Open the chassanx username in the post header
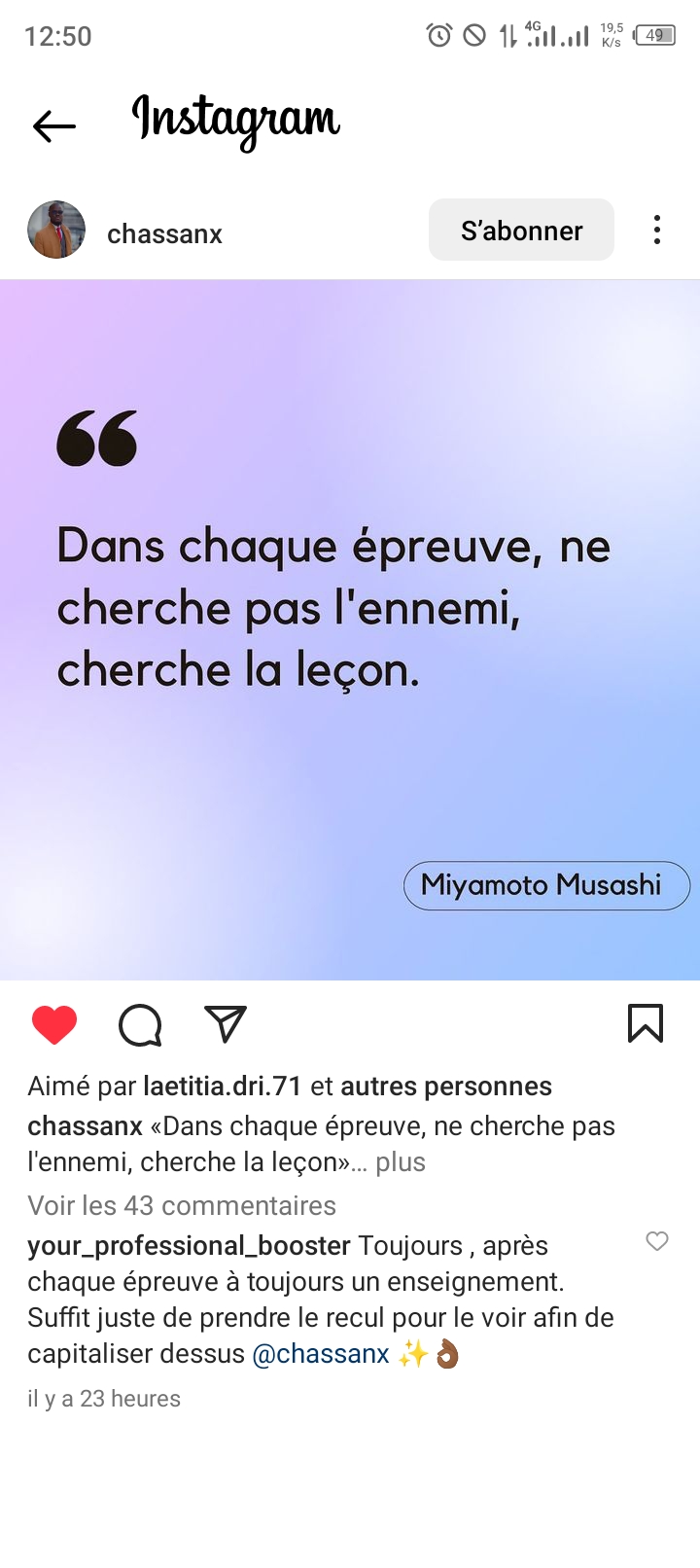The height and width of the screenshot is (1568, 700). pyautogui.click(x=164, y=234)
